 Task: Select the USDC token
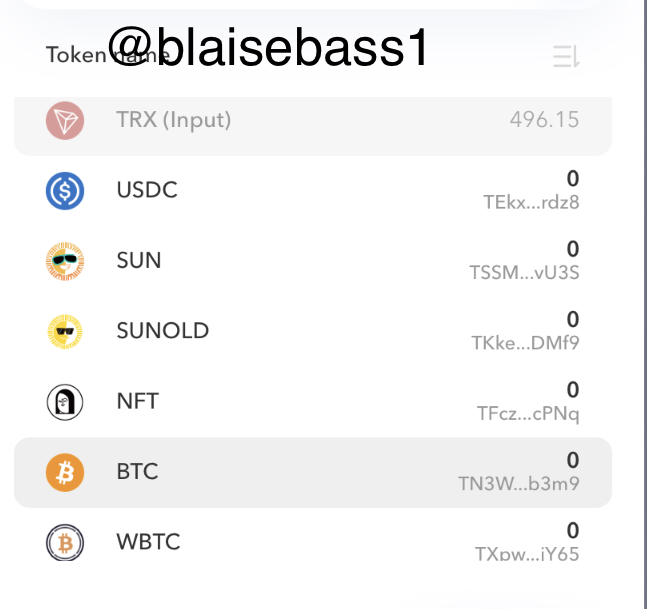312,190
